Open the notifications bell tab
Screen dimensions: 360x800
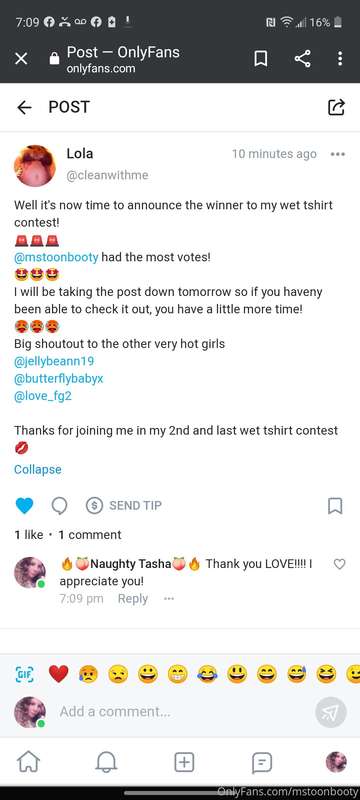pyautogui.click(x=106, y=763)
